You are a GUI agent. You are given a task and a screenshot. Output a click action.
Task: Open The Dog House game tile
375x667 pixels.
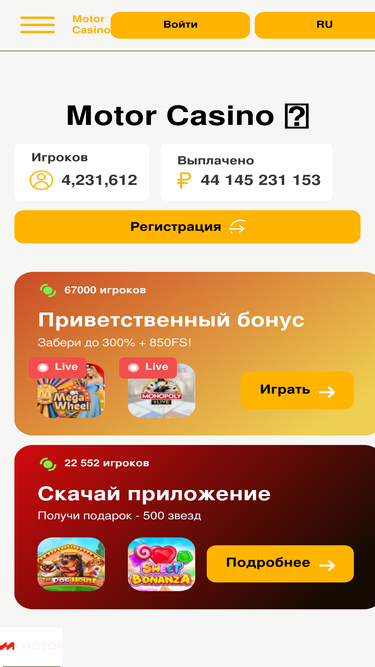[71, 564]
